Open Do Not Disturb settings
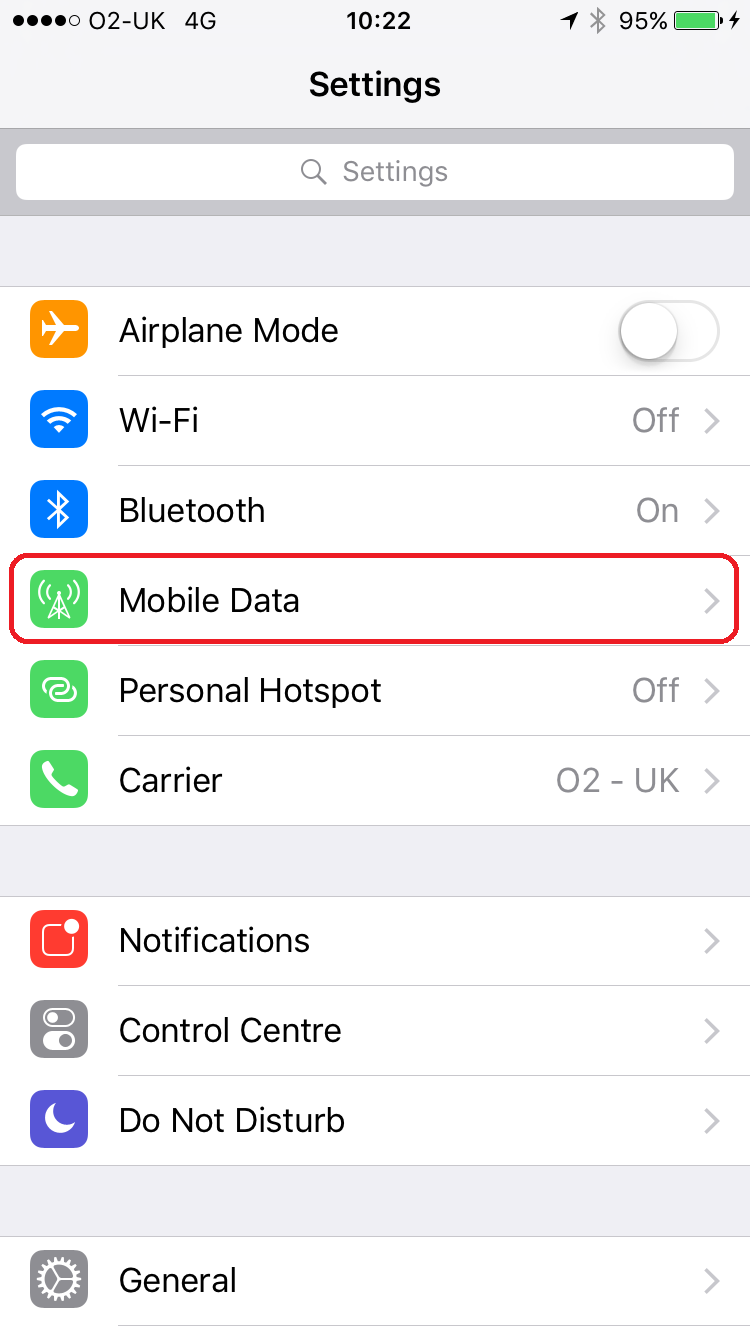The image size is (750, 1334). click(x=375, y=1121)
